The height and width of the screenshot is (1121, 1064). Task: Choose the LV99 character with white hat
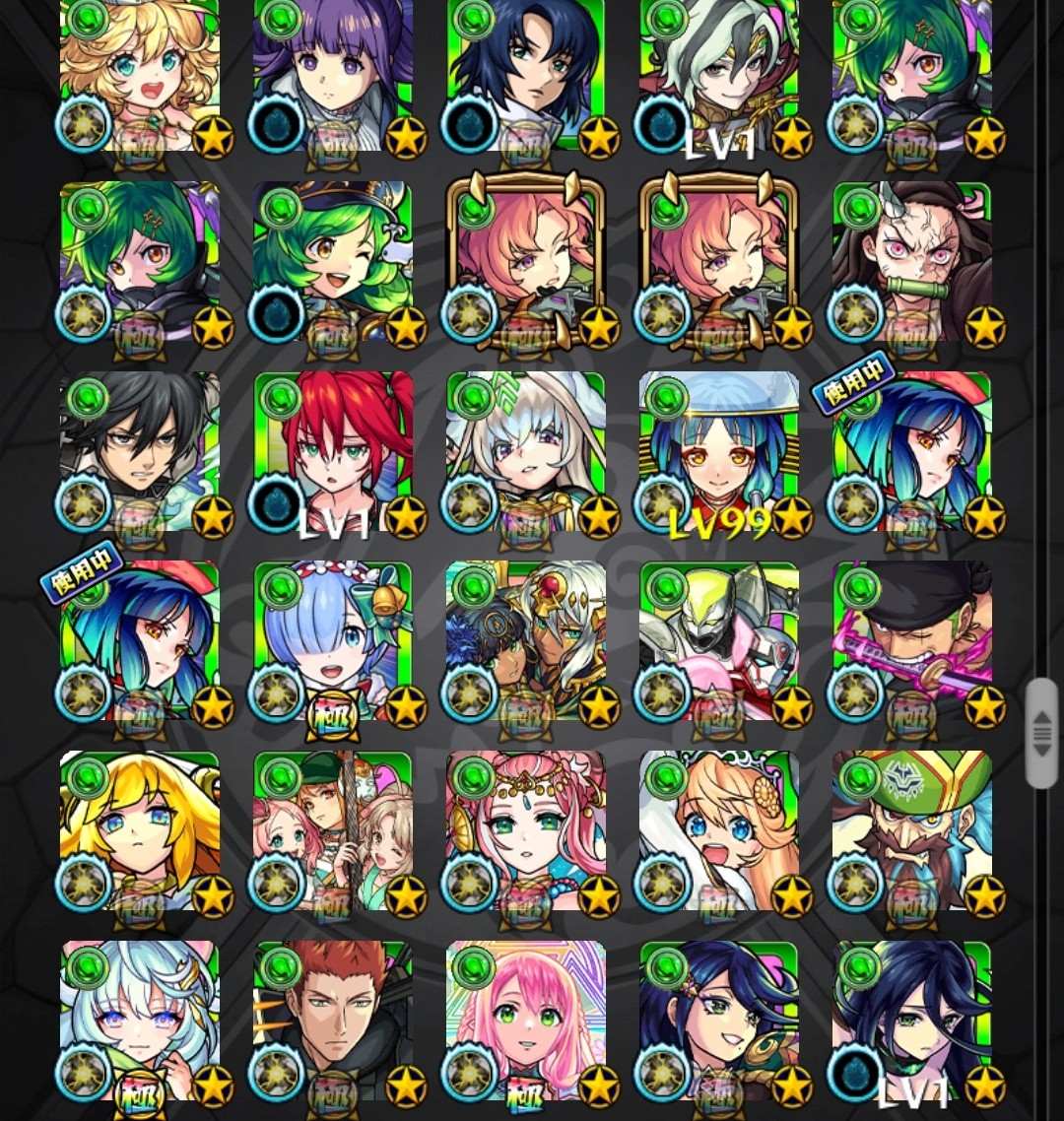tap(718, 451)
